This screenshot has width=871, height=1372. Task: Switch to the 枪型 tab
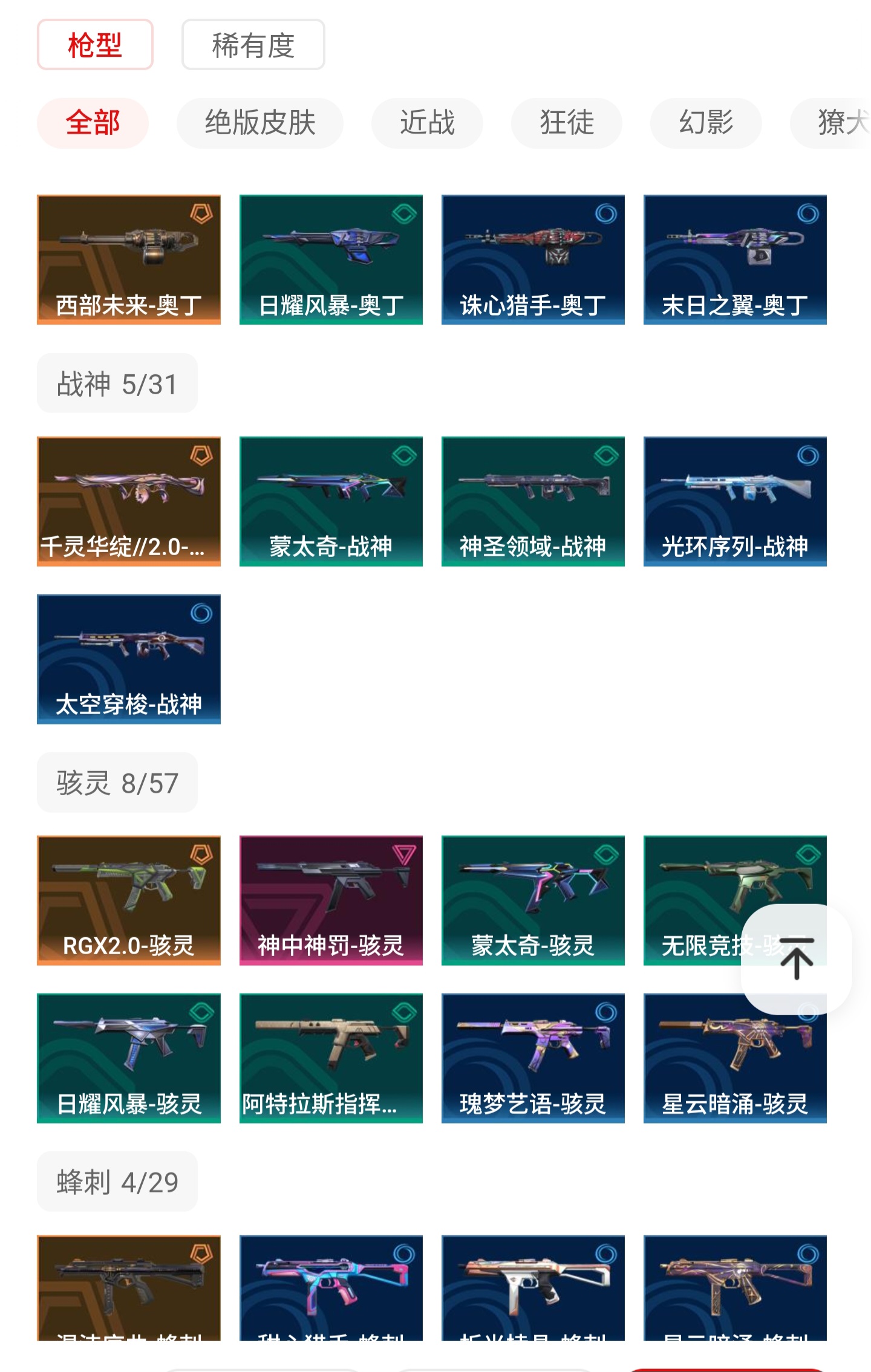click(x=95, y=45)
